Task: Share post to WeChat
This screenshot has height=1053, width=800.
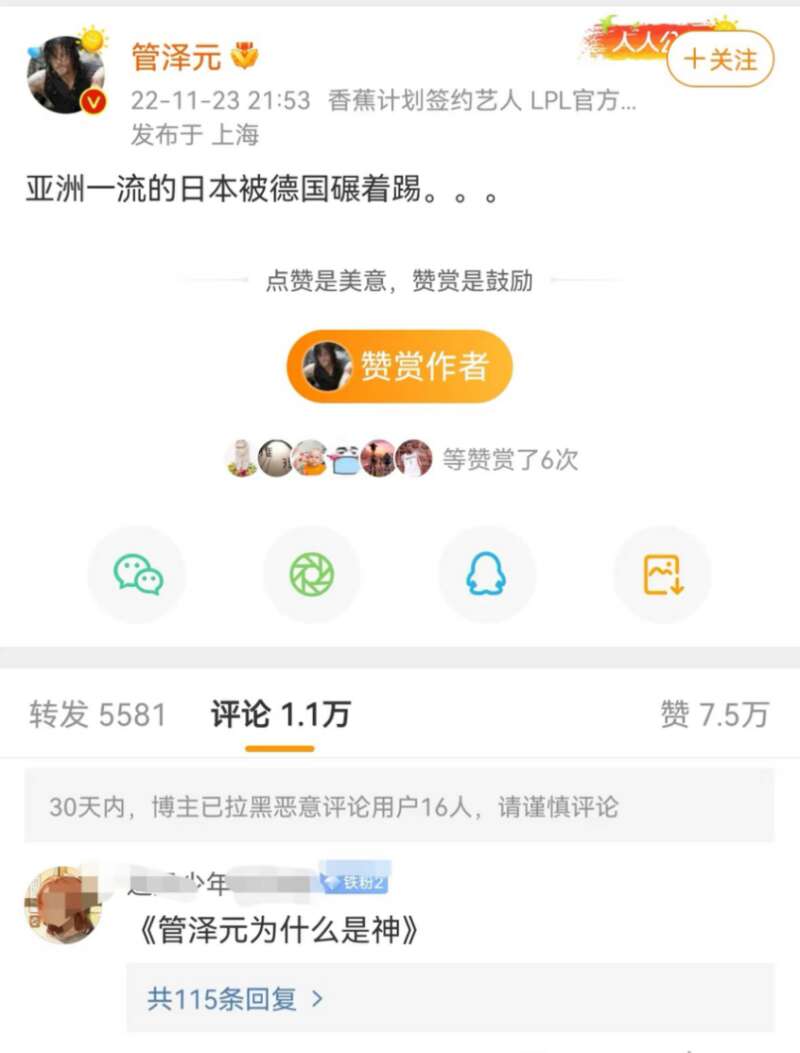Action: click(x=137, y=575)
